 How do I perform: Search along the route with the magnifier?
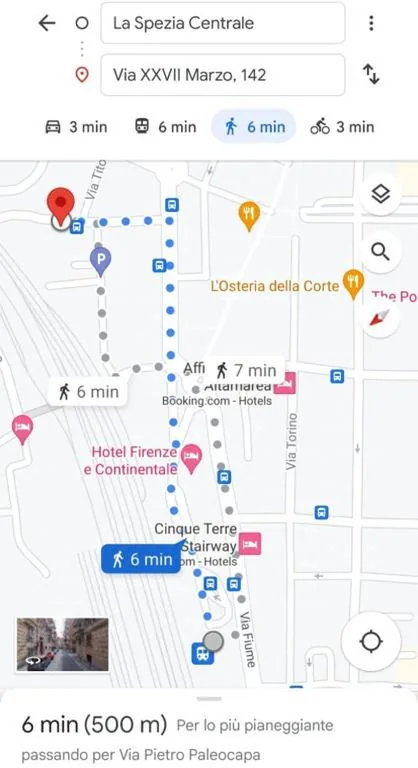point(380,252)
